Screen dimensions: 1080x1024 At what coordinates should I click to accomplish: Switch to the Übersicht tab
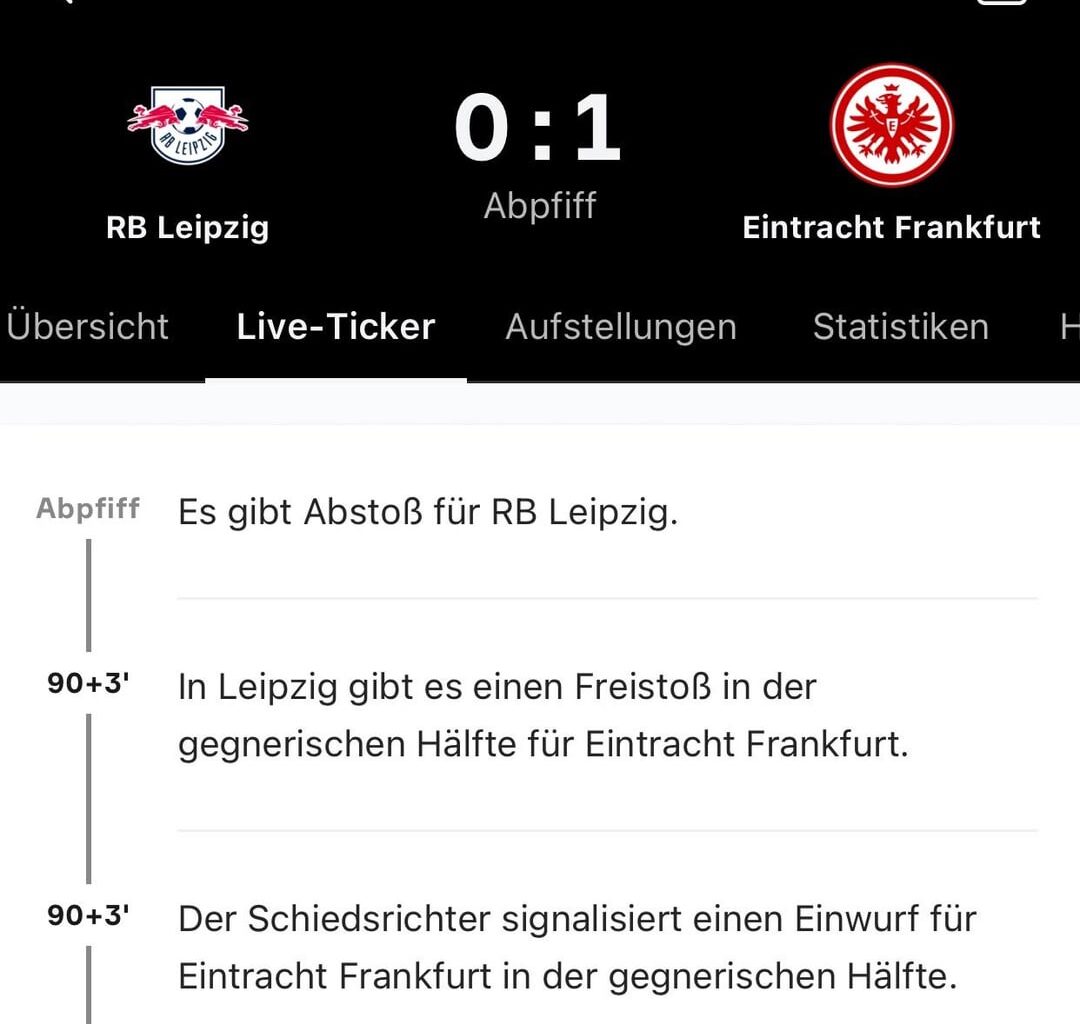[88, 327]
